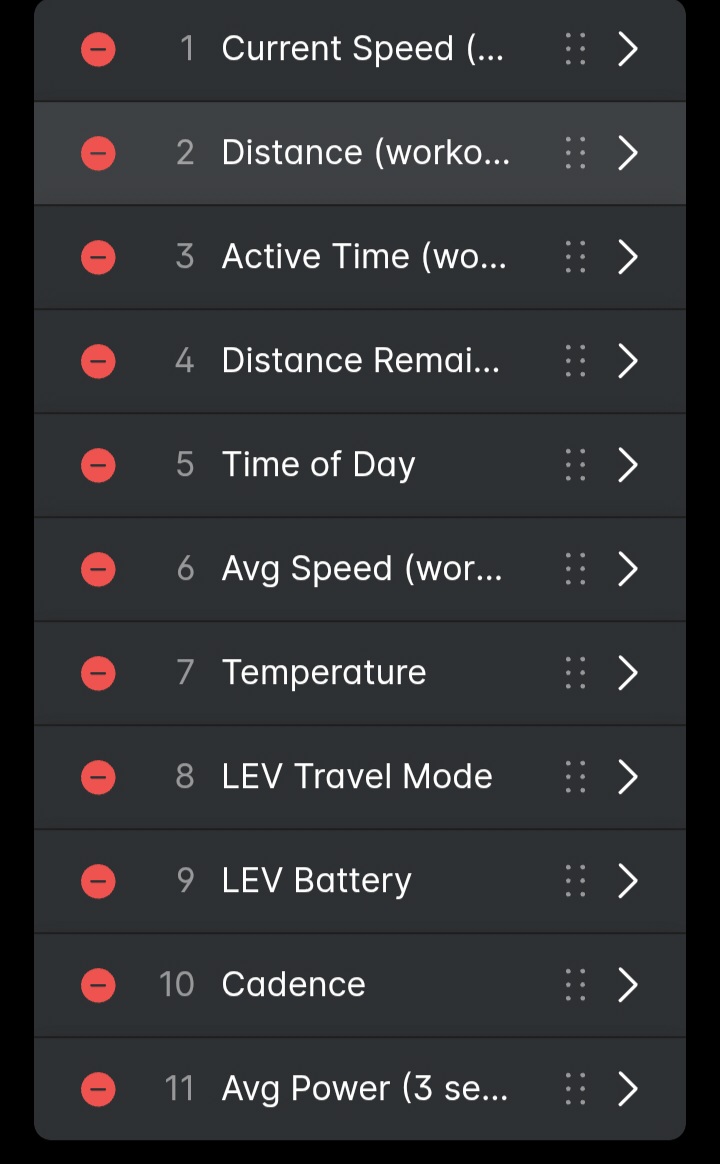Tap the minus icon beside Distance Remaining

[98, 361]
